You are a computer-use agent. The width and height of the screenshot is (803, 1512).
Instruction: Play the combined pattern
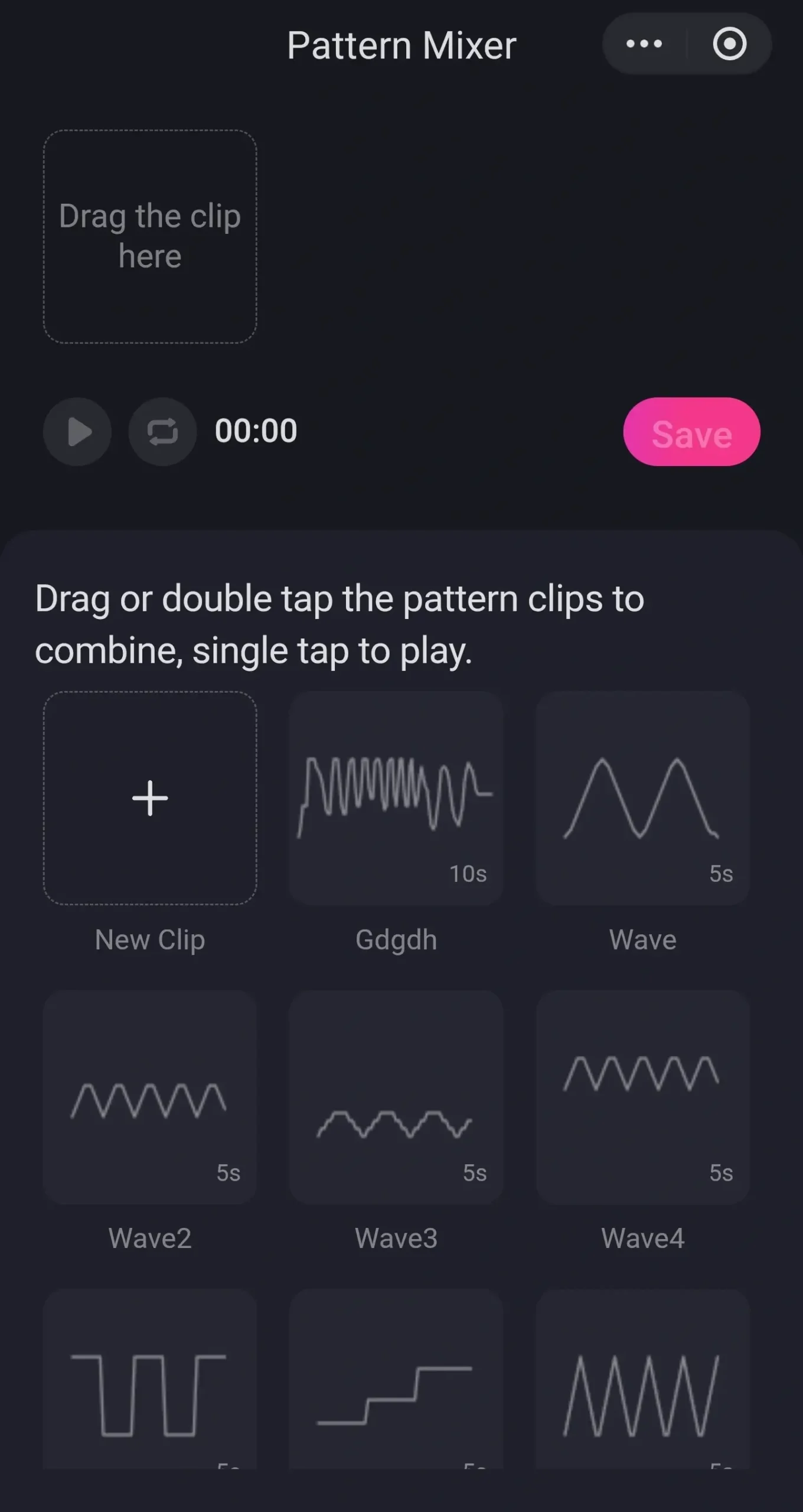coord(77,432)
